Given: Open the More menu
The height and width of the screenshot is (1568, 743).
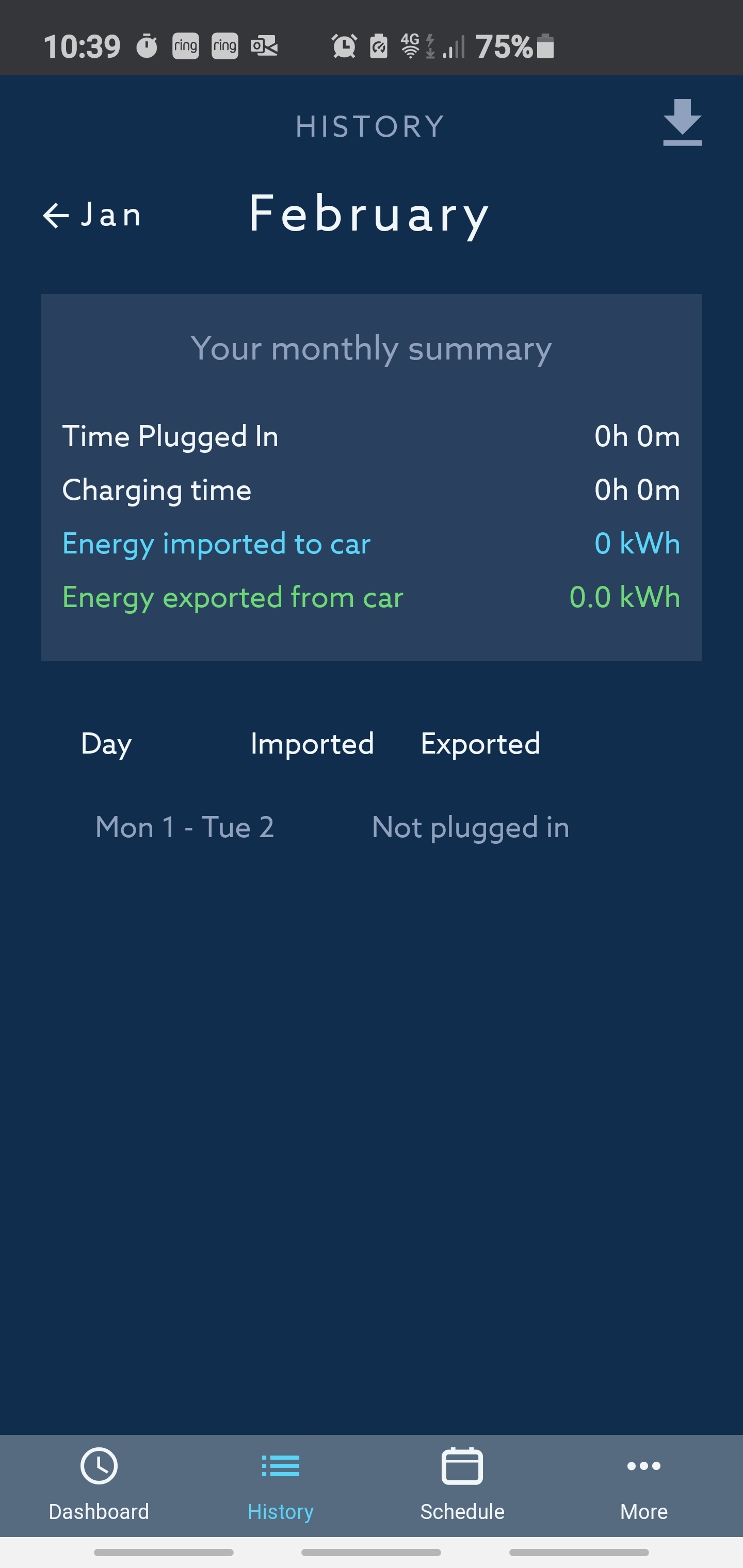Looking at the screenshot, I should pyautogui.click(x=644, y=1484).
